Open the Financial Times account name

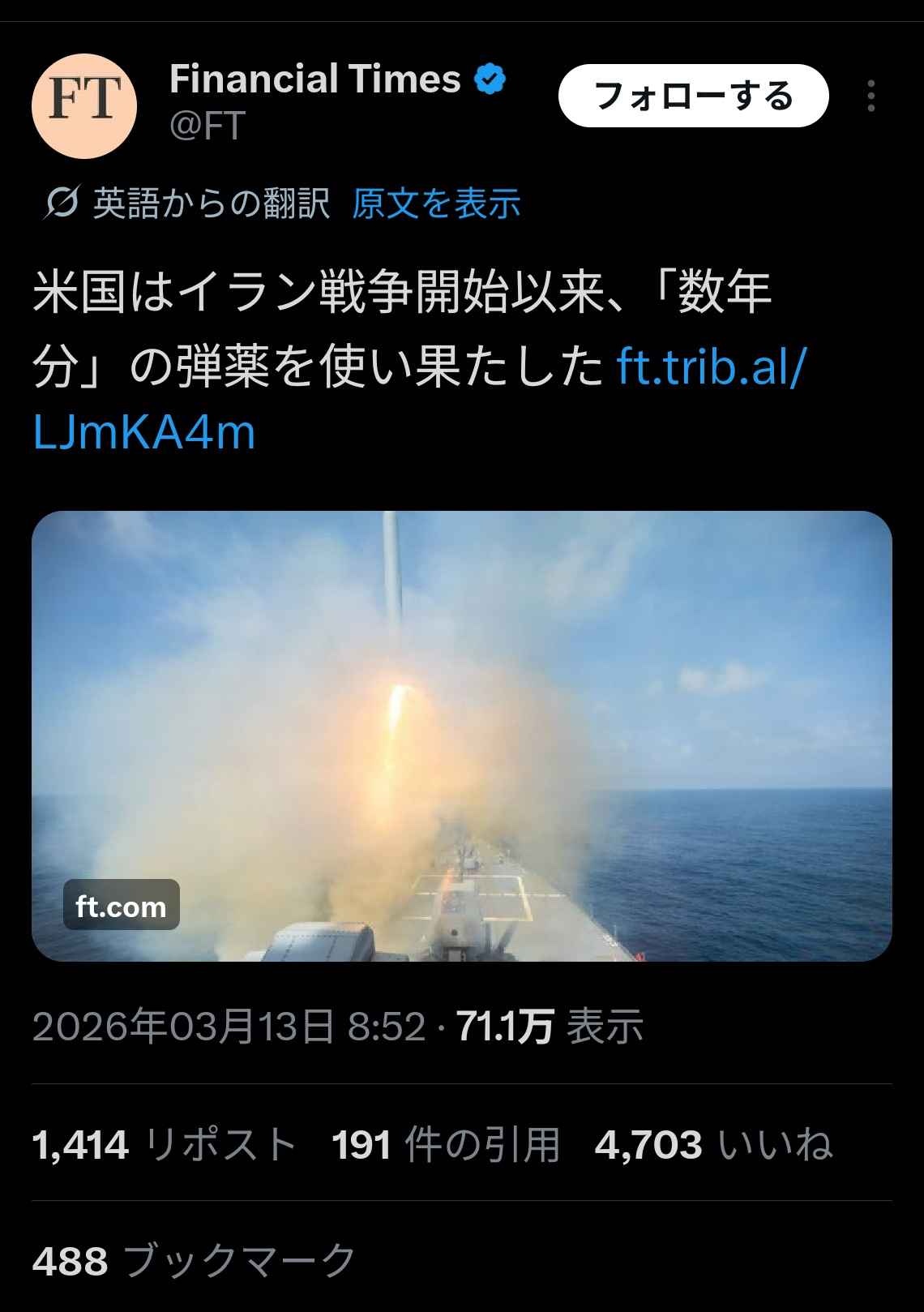click(314, 79)
